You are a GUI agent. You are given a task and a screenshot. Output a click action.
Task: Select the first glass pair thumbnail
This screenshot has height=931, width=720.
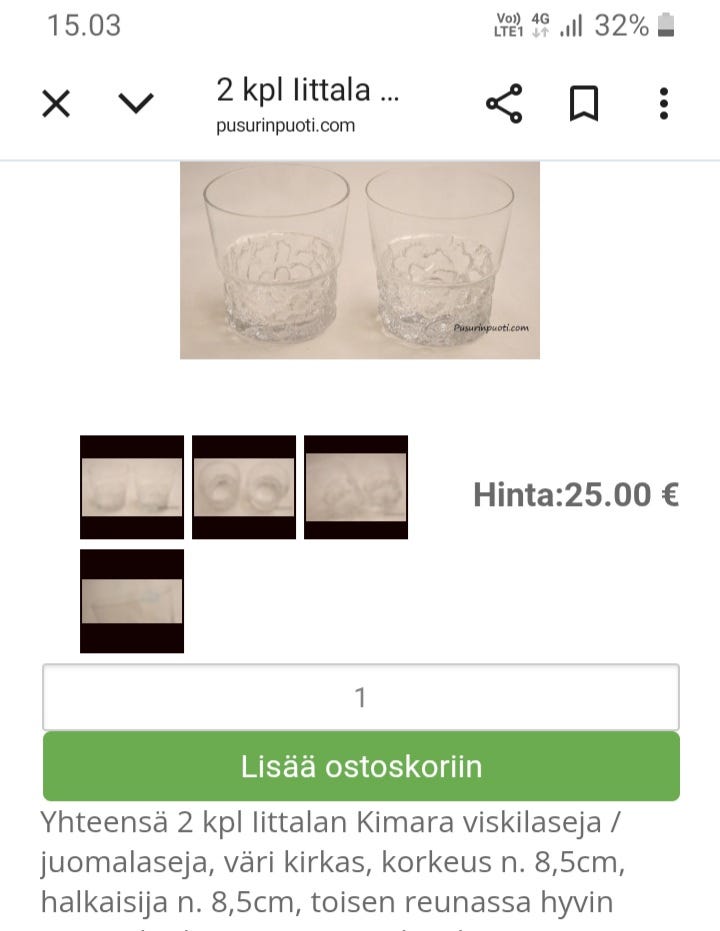pos(131,485)
